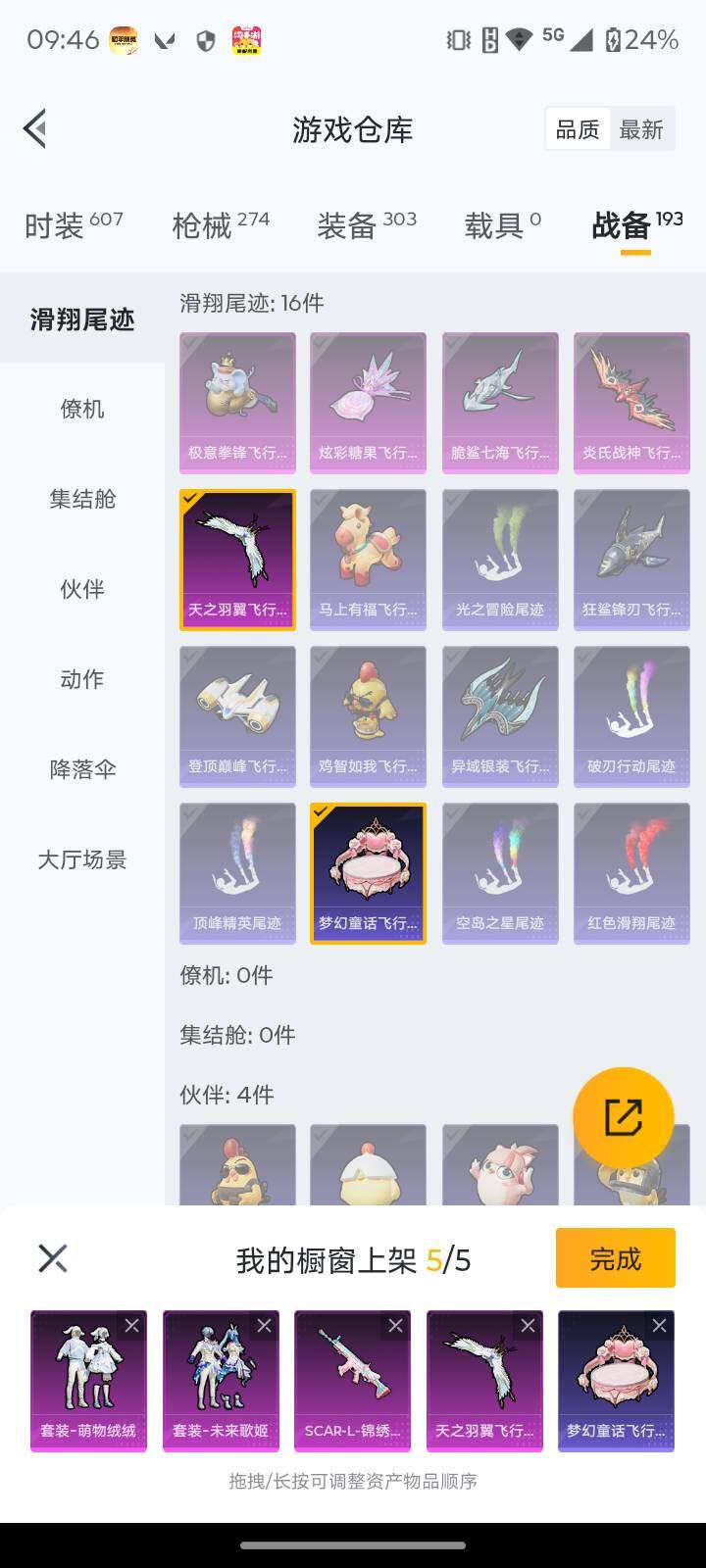Deselect the checked 天之羽翼飞行 item
Viewport: 706px width, 1568px height.
(236, 559)
